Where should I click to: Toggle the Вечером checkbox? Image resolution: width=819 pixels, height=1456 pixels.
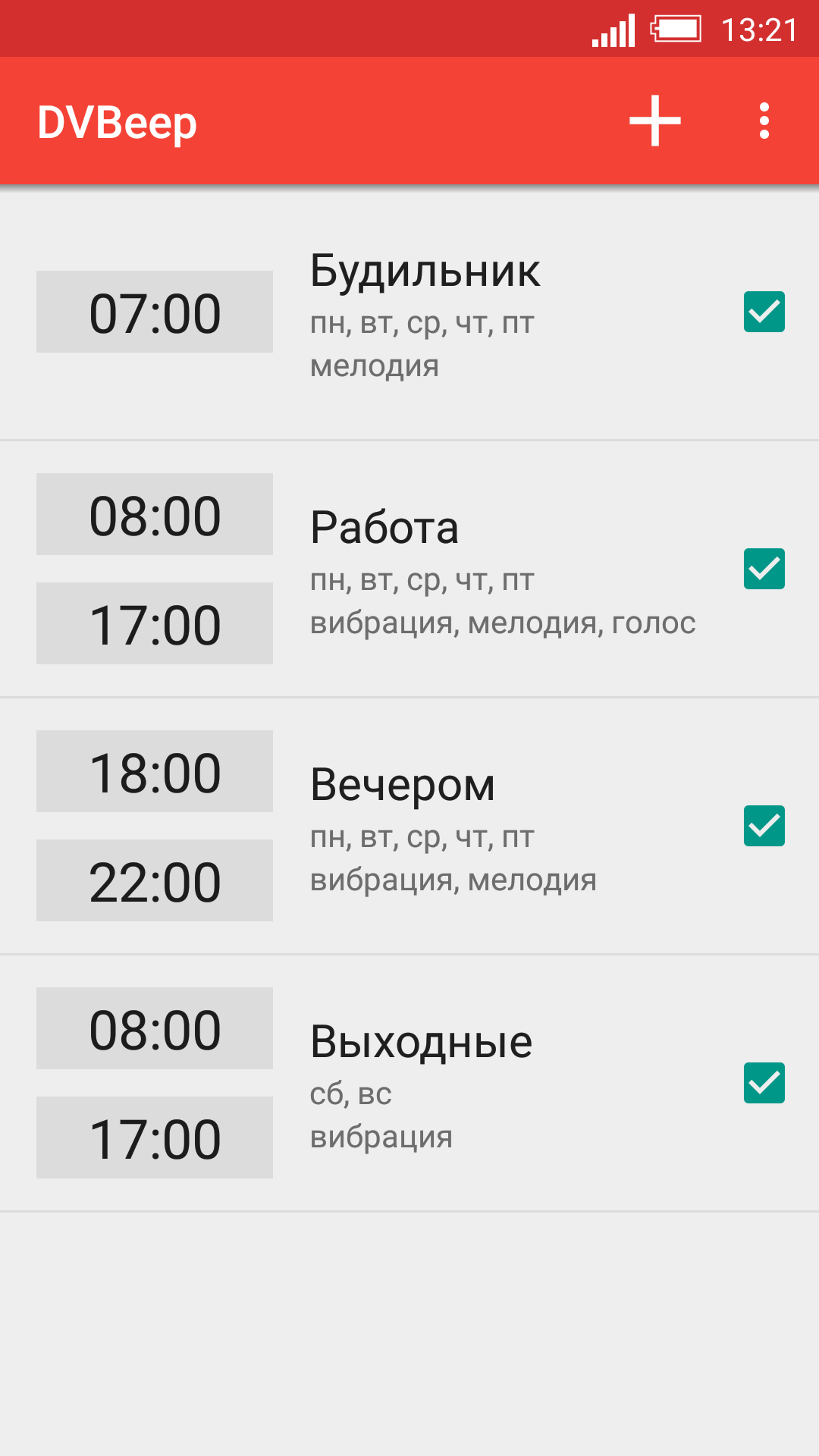[764, 826]
